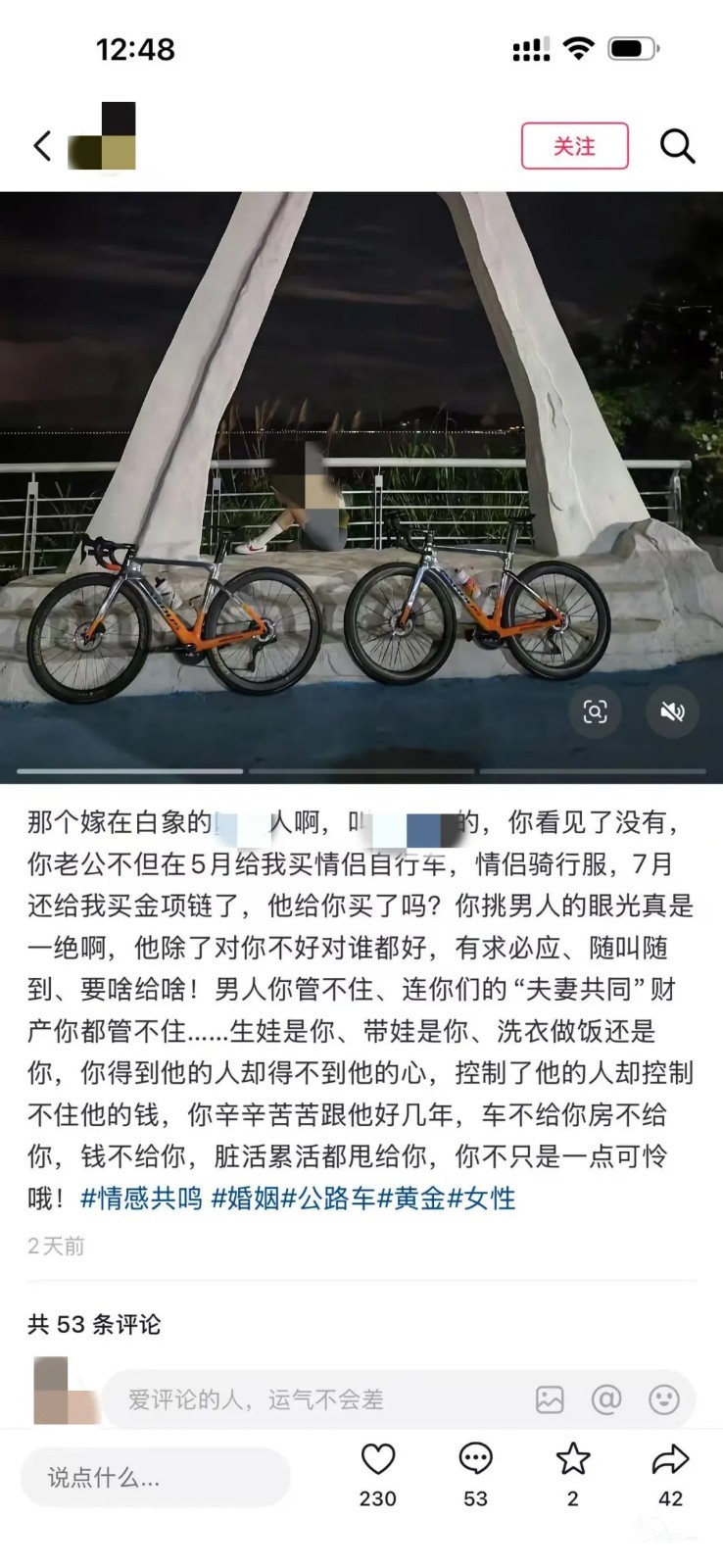Open the #婚姻 hashtag
Image resolution: width=723 pixels, height=1568 pixels.
click(x=245, y=1198)
